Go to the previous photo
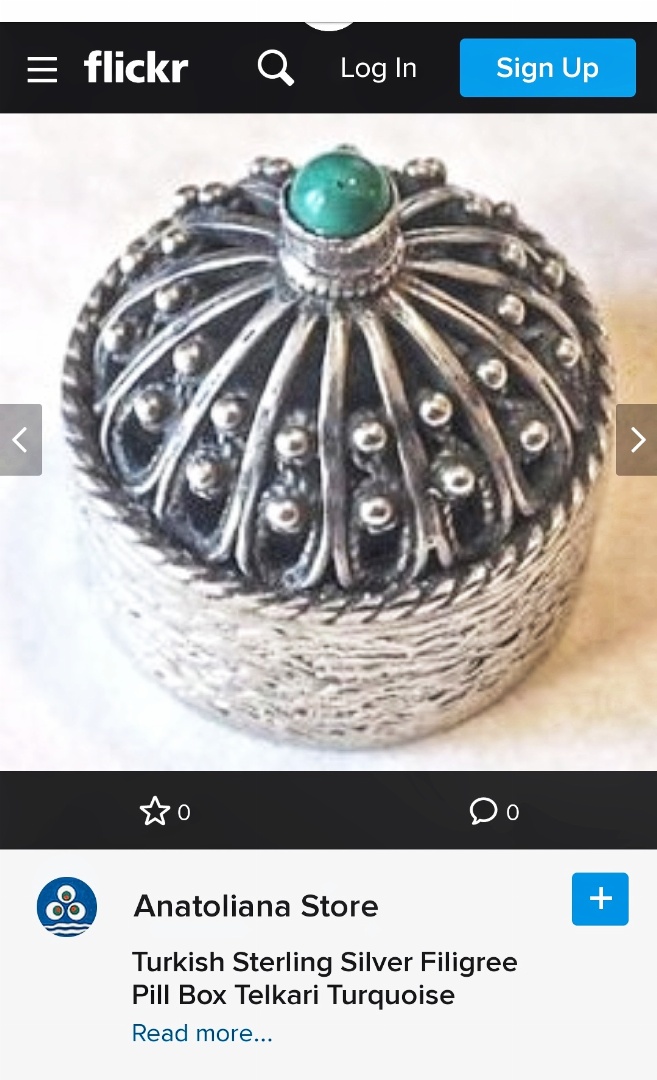 (x=20, y=439)
